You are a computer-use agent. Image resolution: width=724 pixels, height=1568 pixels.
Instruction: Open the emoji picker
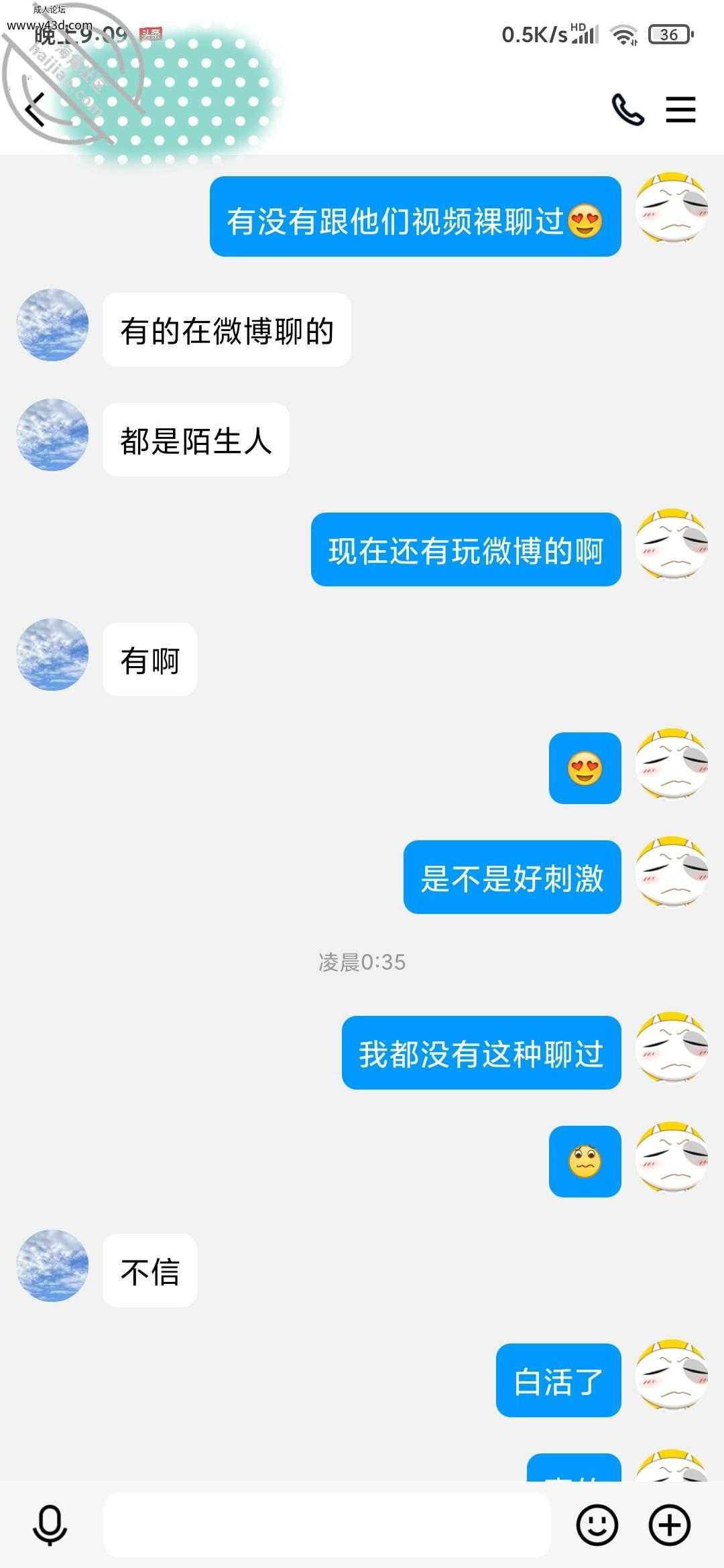[597, 1525]
